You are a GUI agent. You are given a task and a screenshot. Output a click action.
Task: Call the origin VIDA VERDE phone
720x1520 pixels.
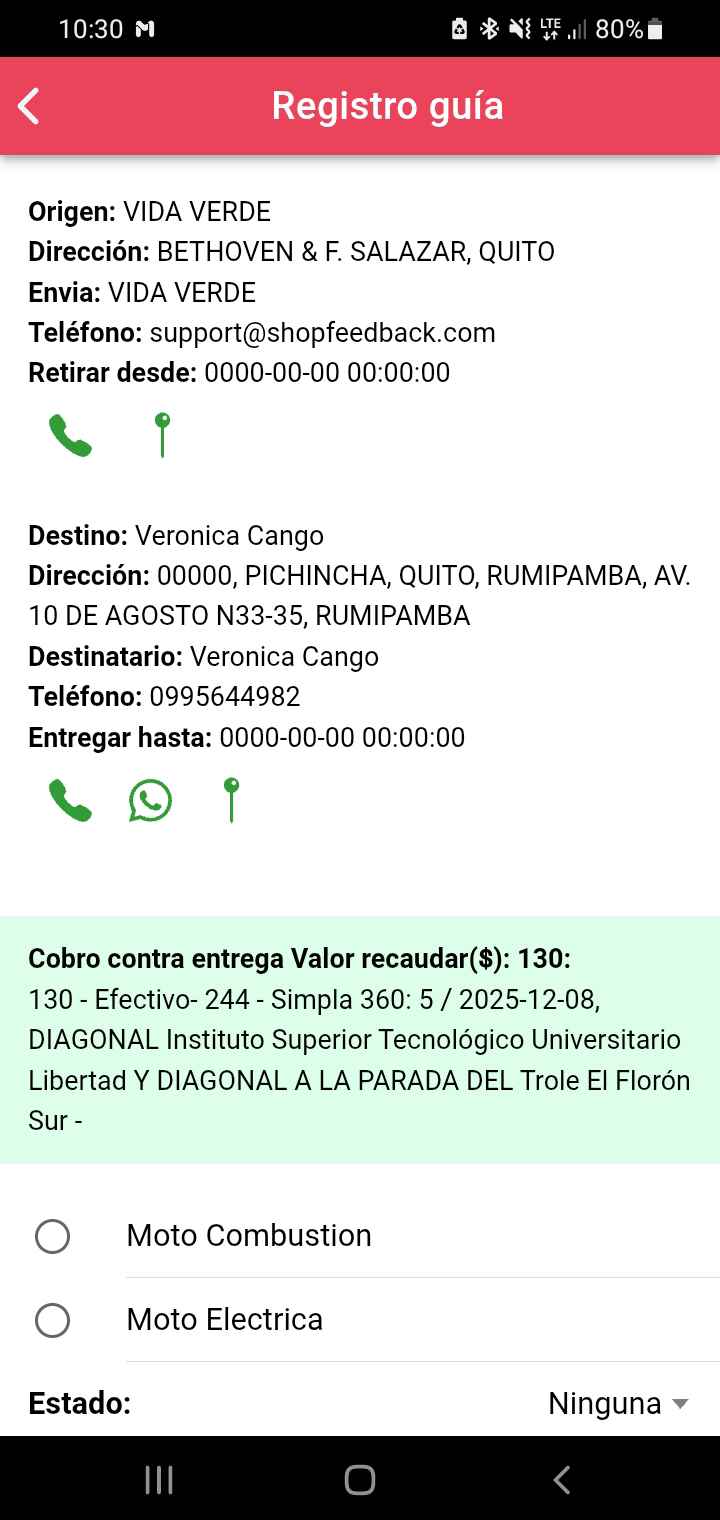click(70, 436)
